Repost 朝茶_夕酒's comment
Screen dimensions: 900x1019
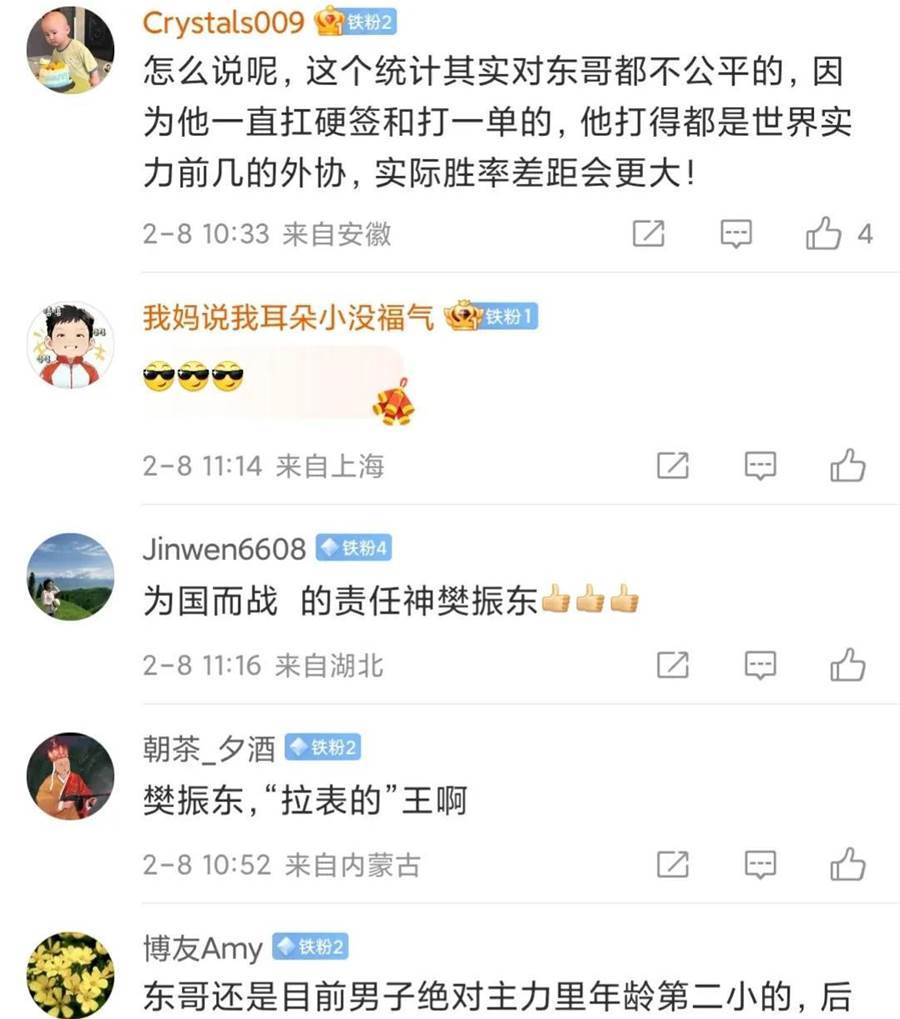pos(673,864)
